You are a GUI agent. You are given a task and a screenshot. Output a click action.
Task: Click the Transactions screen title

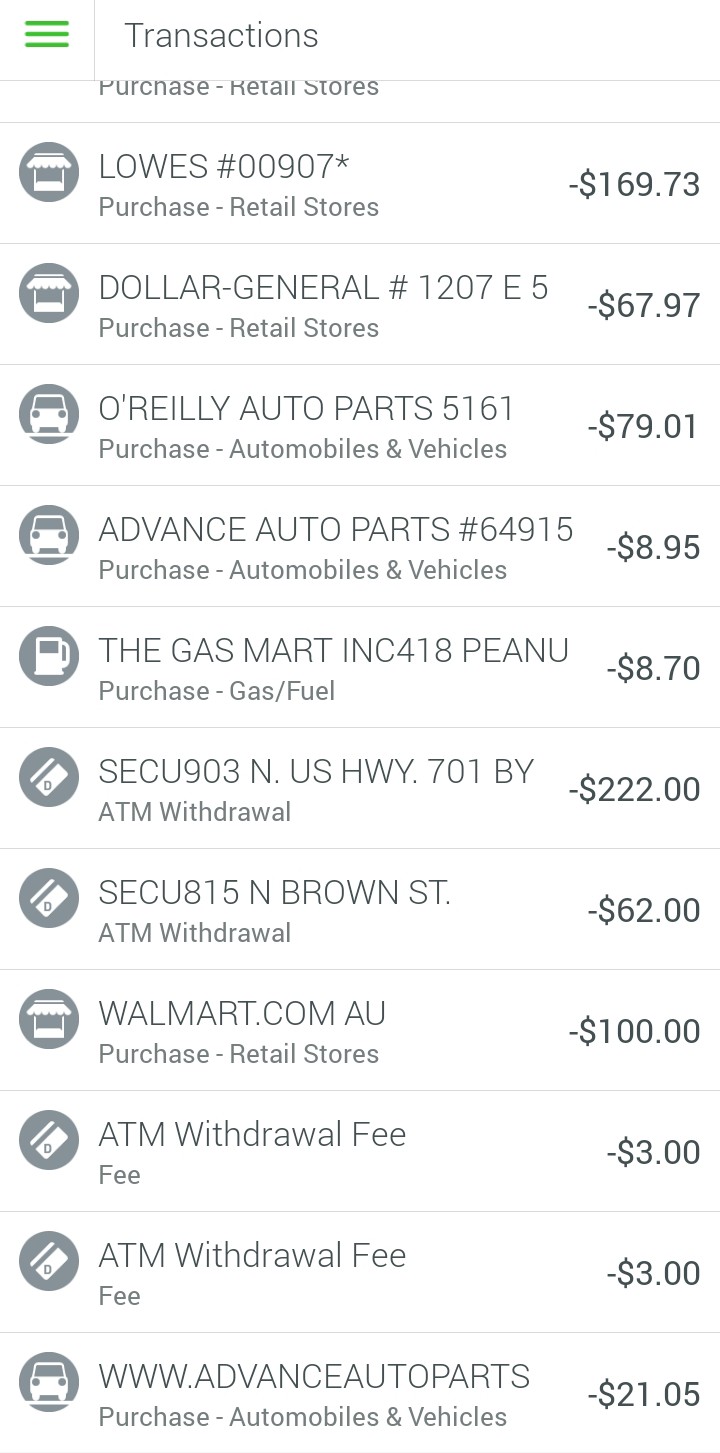221,35
